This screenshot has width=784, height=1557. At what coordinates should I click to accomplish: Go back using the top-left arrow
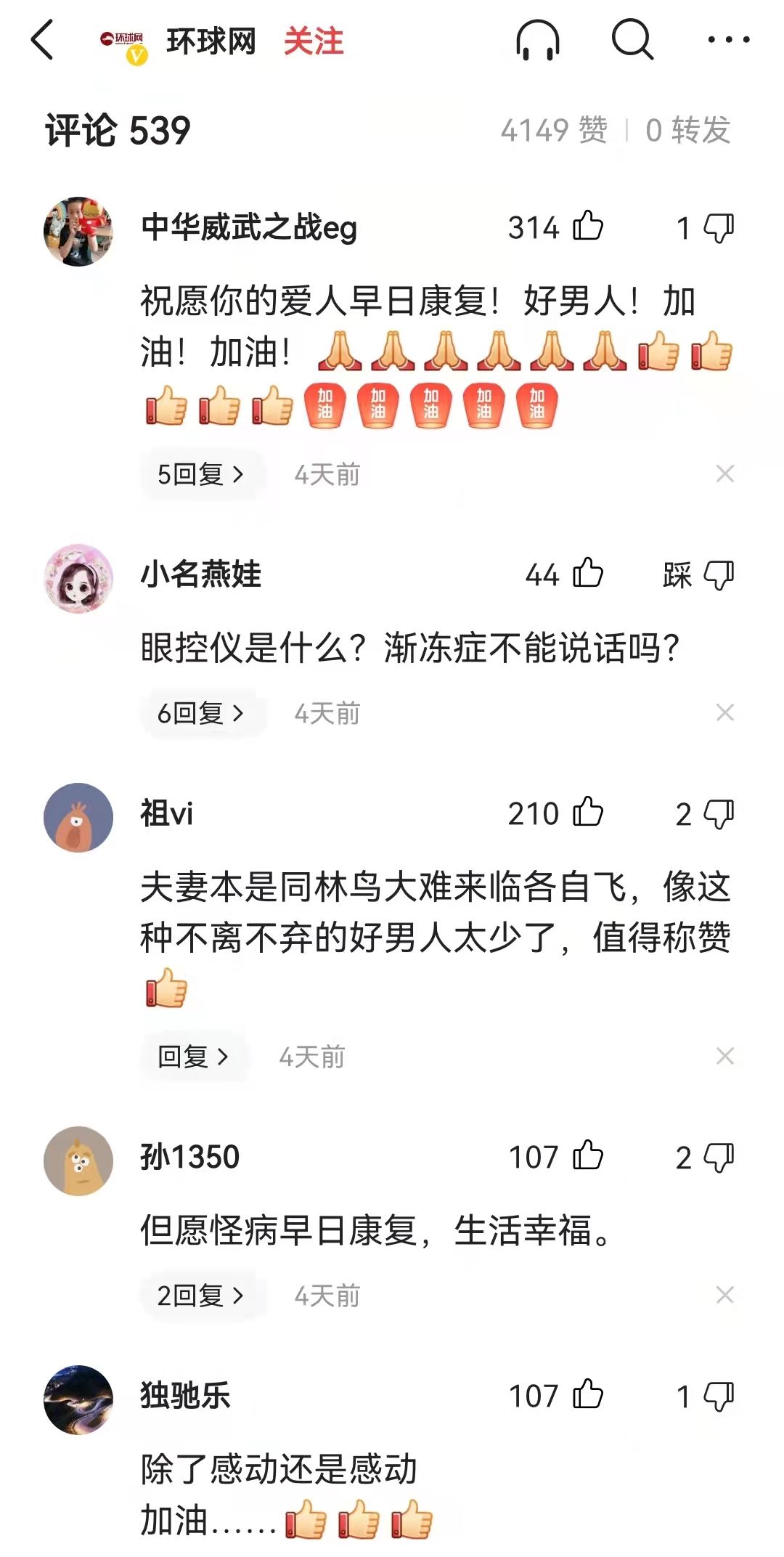(44, 40)
